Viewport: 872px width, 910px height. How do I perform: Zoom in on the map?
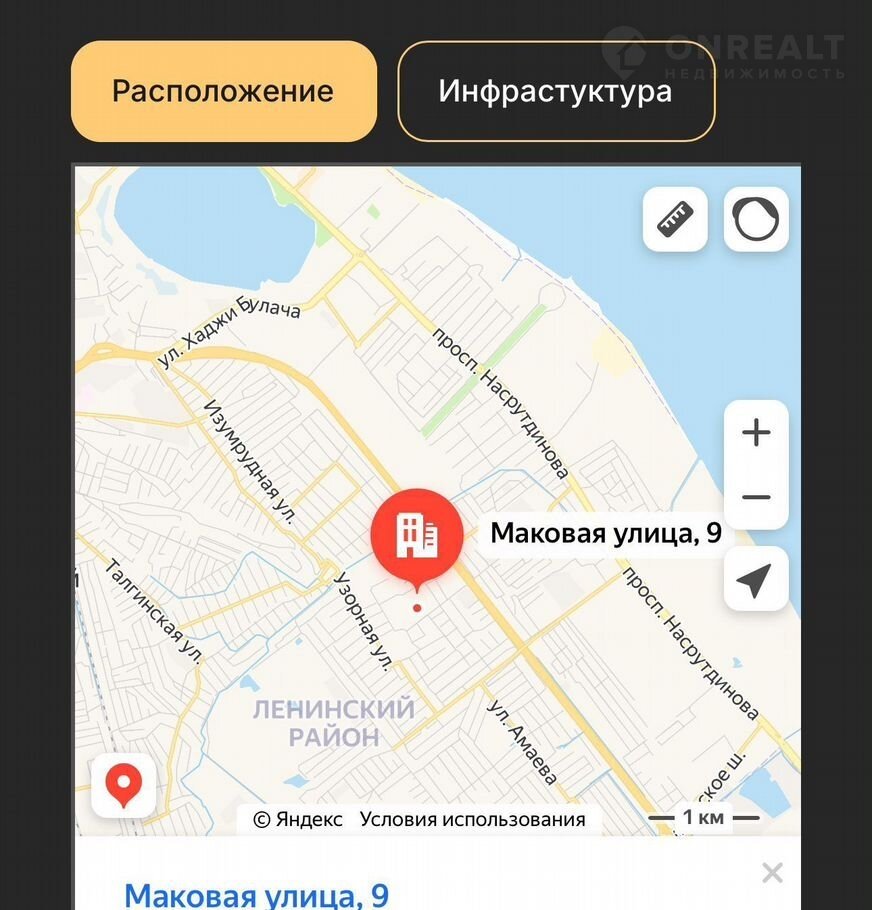(x=756, y=433)
